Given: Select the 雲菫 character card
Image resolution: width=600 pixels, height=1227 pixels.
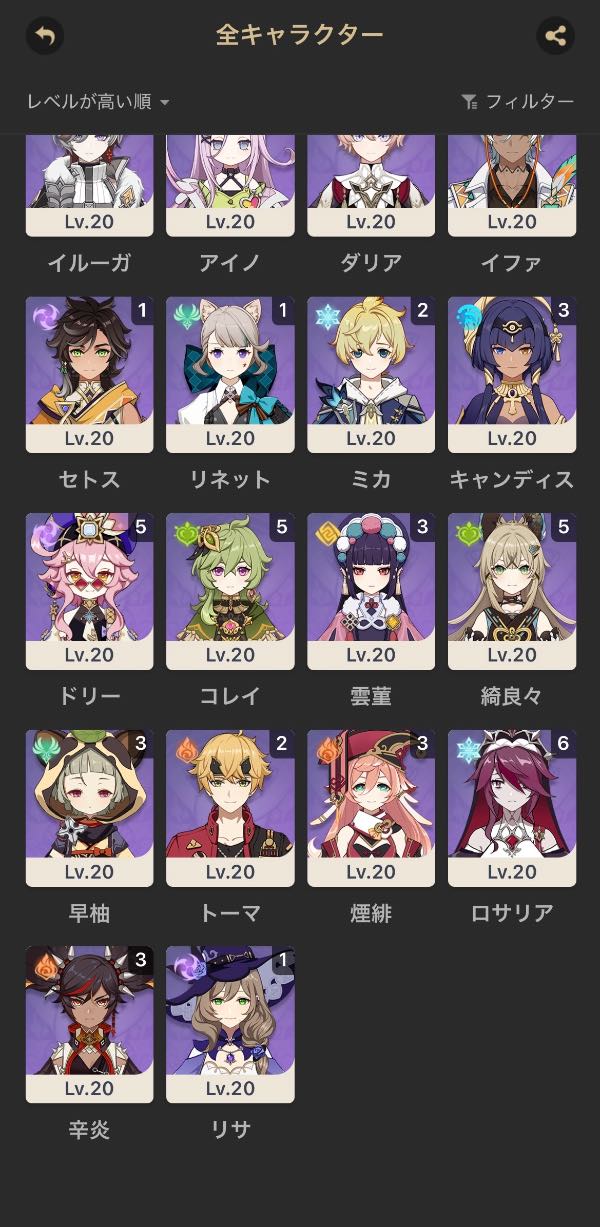Looking at the screenshot, I should pyautogui.click(x=371, y=591).
